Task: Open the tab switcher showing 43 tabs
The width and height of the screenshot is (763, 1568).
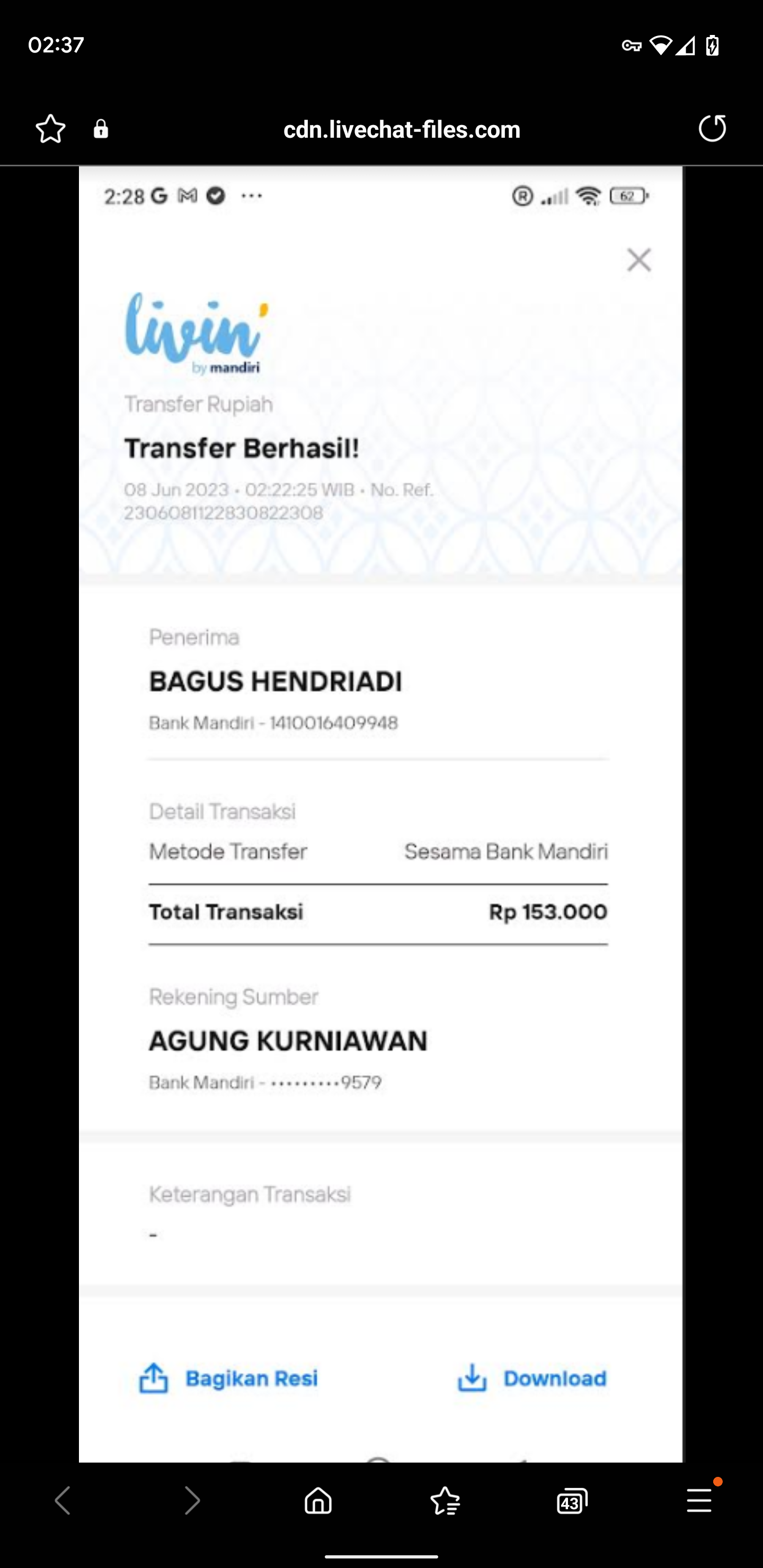Action: point(572,1500)
